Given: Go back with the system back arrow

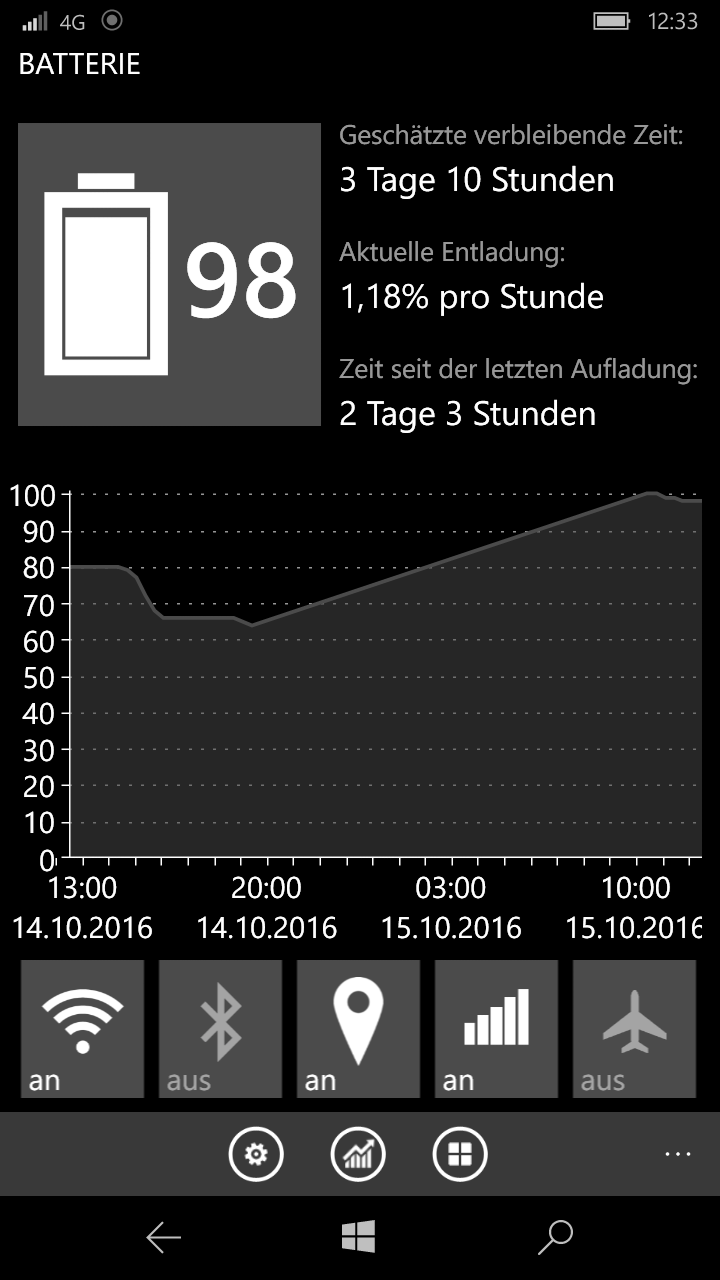Looking at the screenshot, I should tap(163, 1238).
